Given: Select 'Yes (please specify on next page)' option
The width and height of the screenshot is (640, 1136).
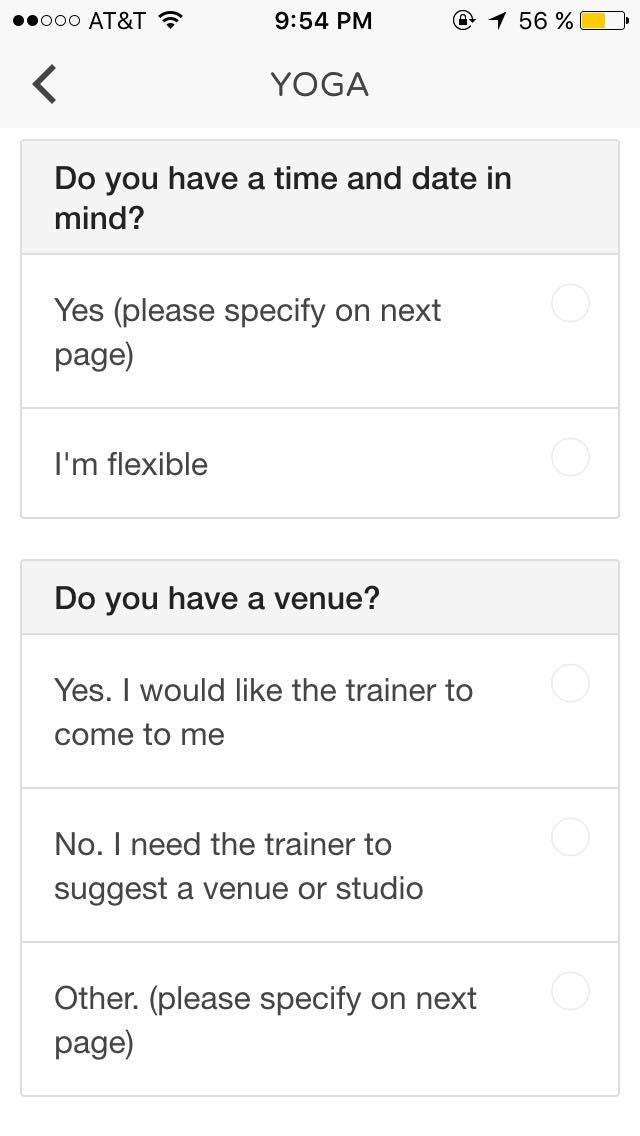Looking at the screenshot, I should pyautogui.click(x=570, y=303).
